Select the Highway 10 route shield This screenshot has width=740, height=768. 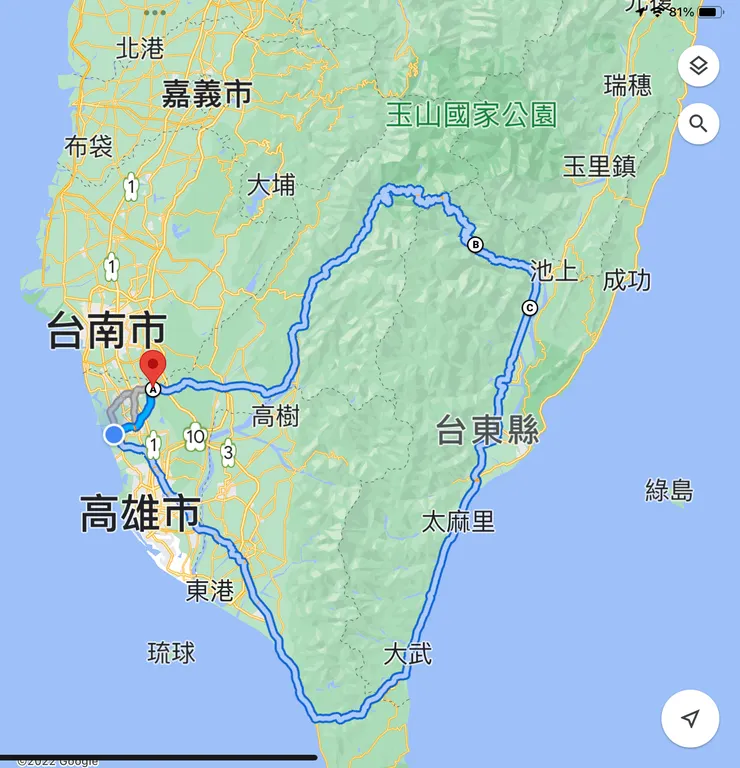coord(194,437)
